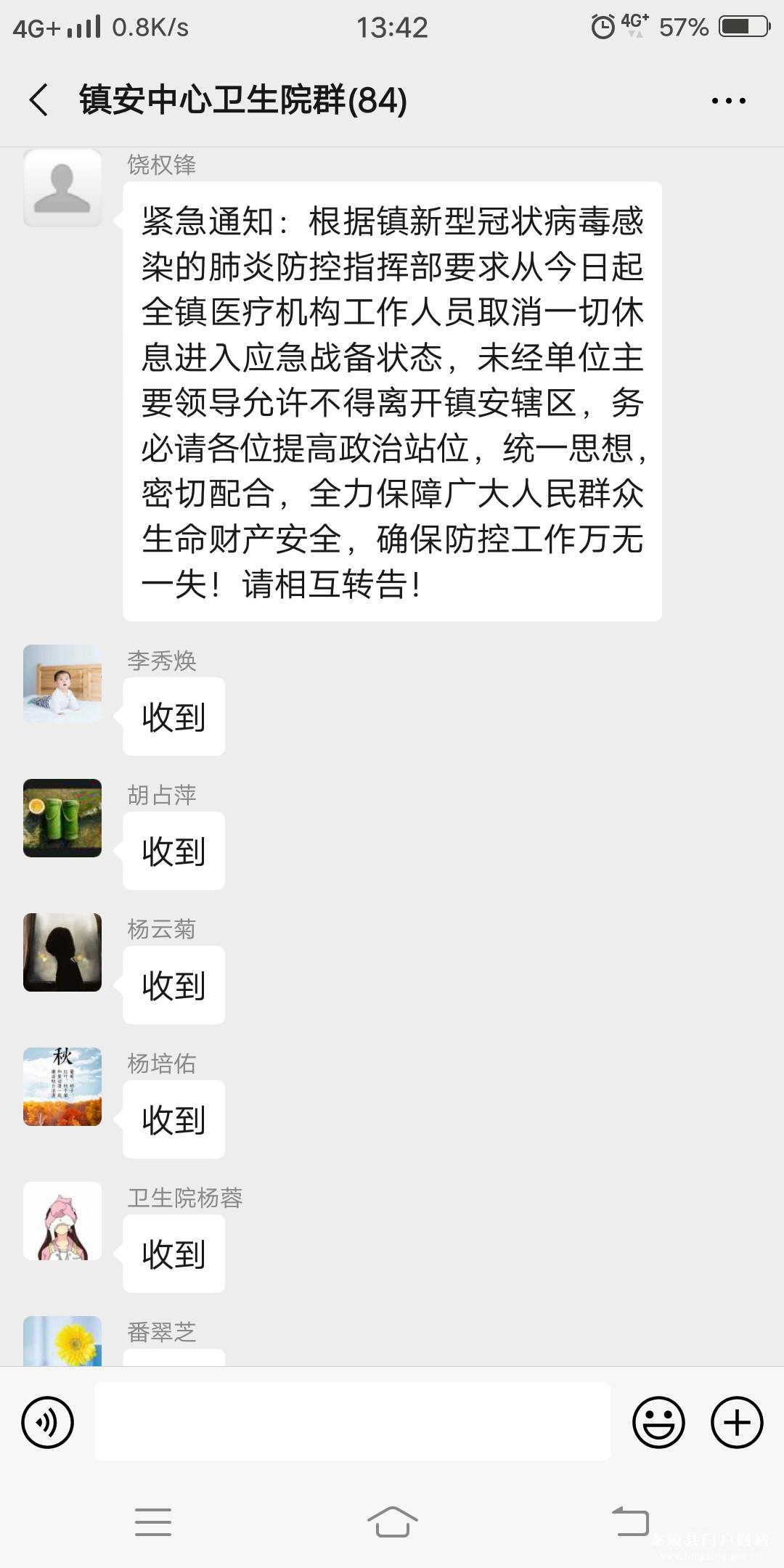Open the group chat info menu

(728, 101)
